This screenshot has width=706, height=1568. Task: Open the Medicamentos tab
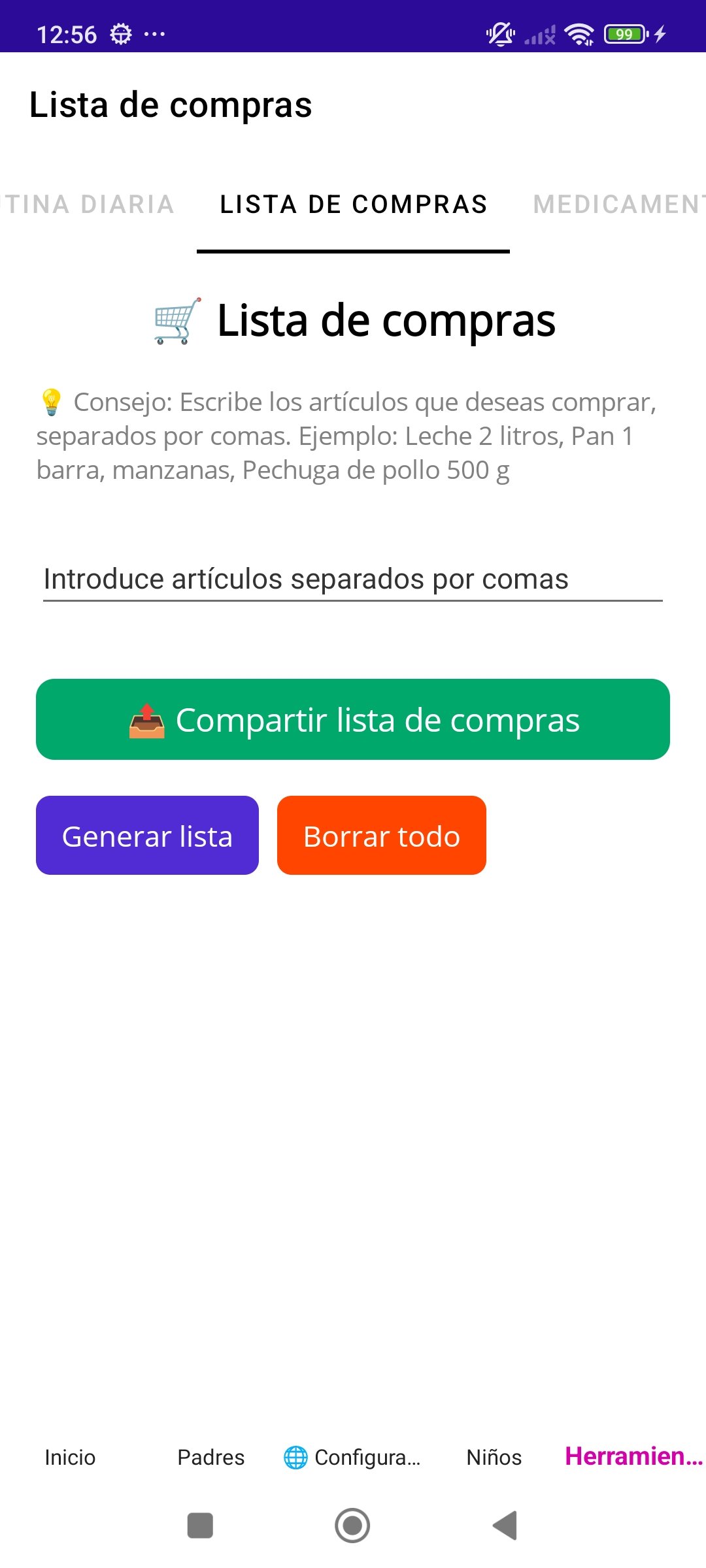[618, 204]
